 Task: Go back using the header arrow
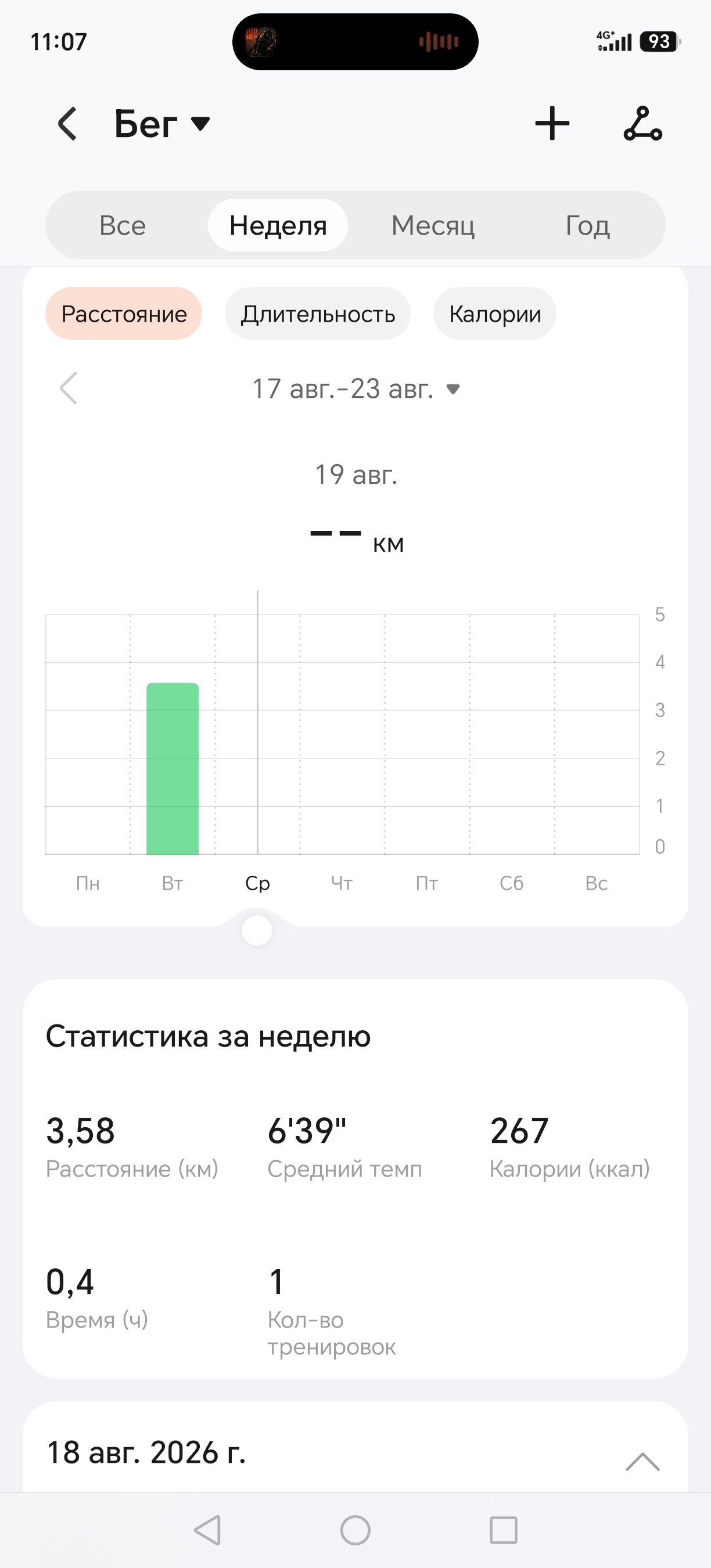point(67,124)
